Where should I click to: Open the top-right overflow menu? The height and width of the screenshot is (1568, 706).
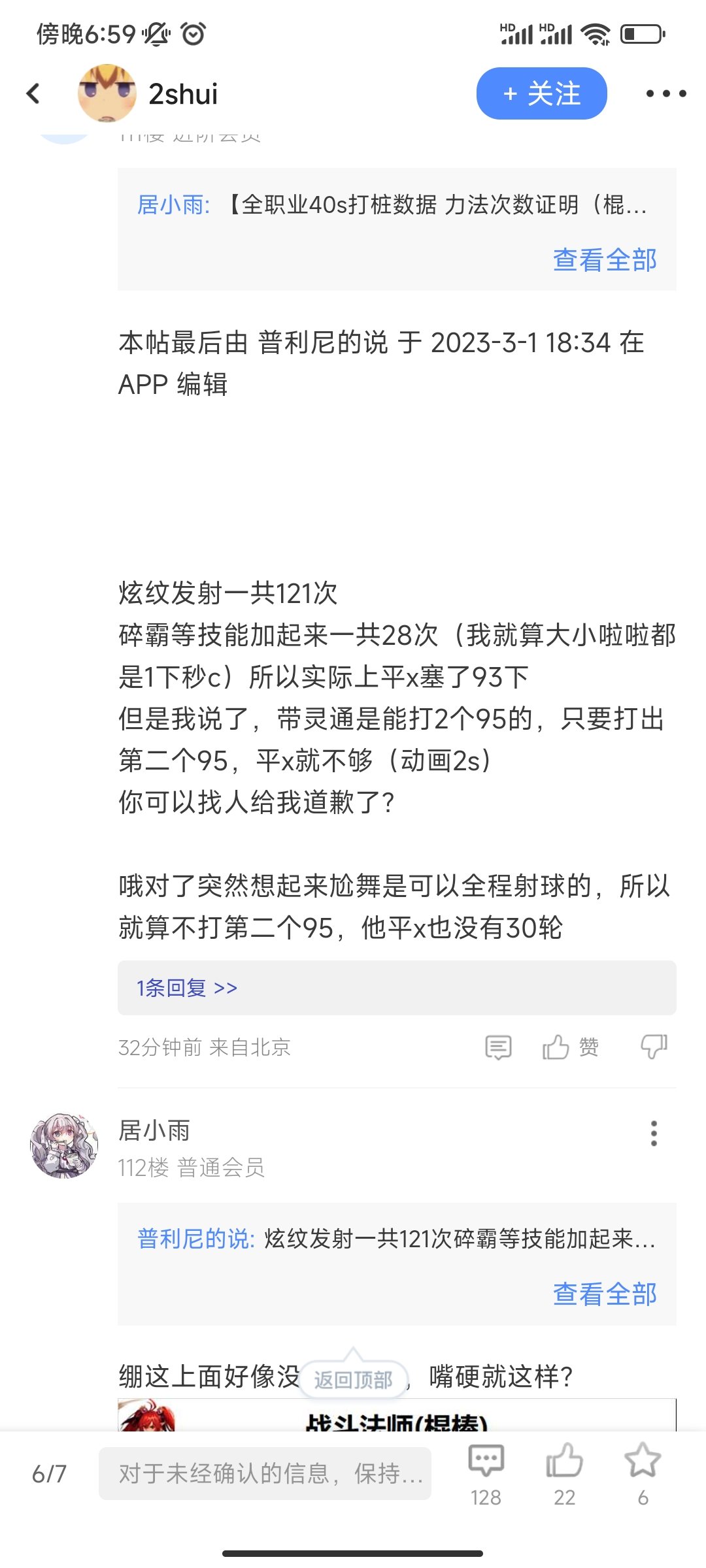click(665, 93)
